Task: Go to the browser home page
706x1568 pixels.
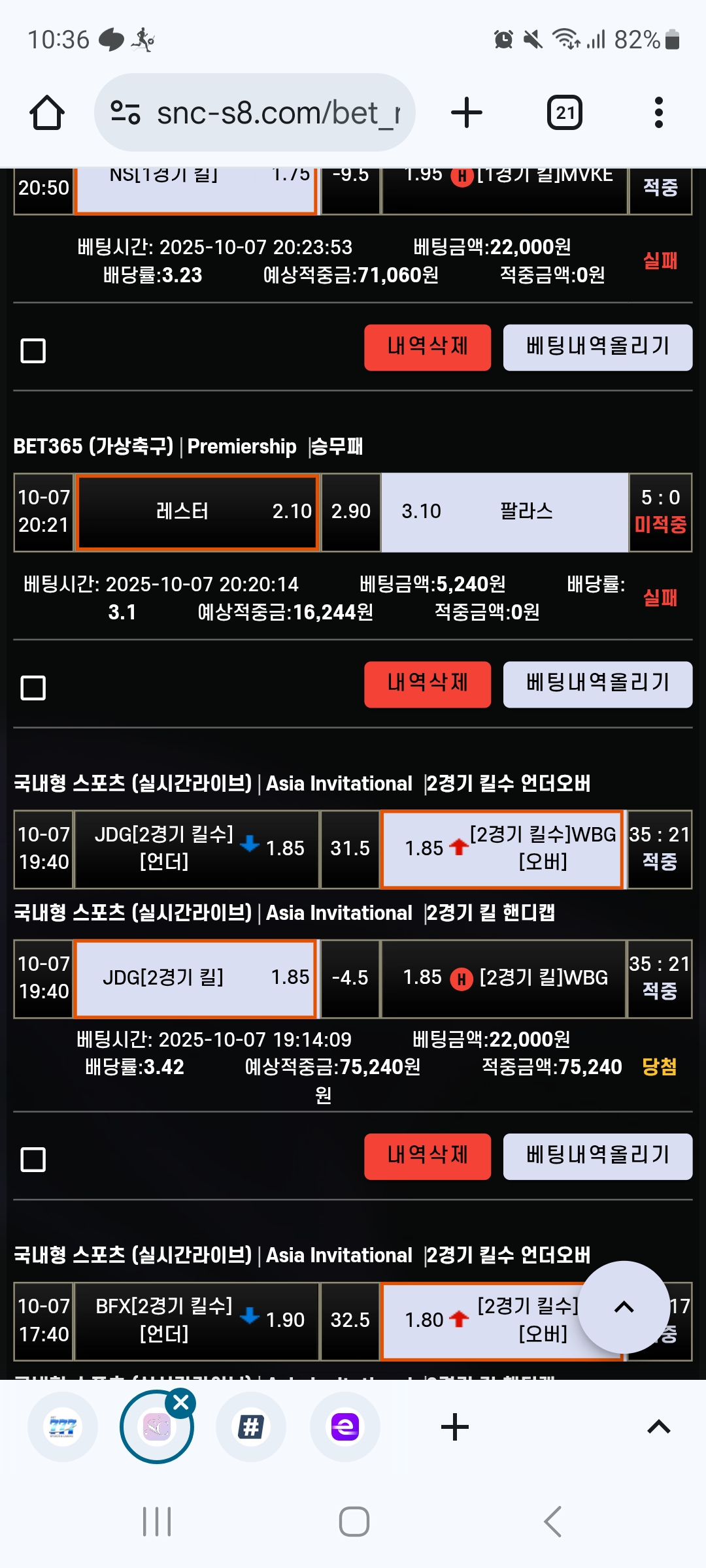Action: 47,113
